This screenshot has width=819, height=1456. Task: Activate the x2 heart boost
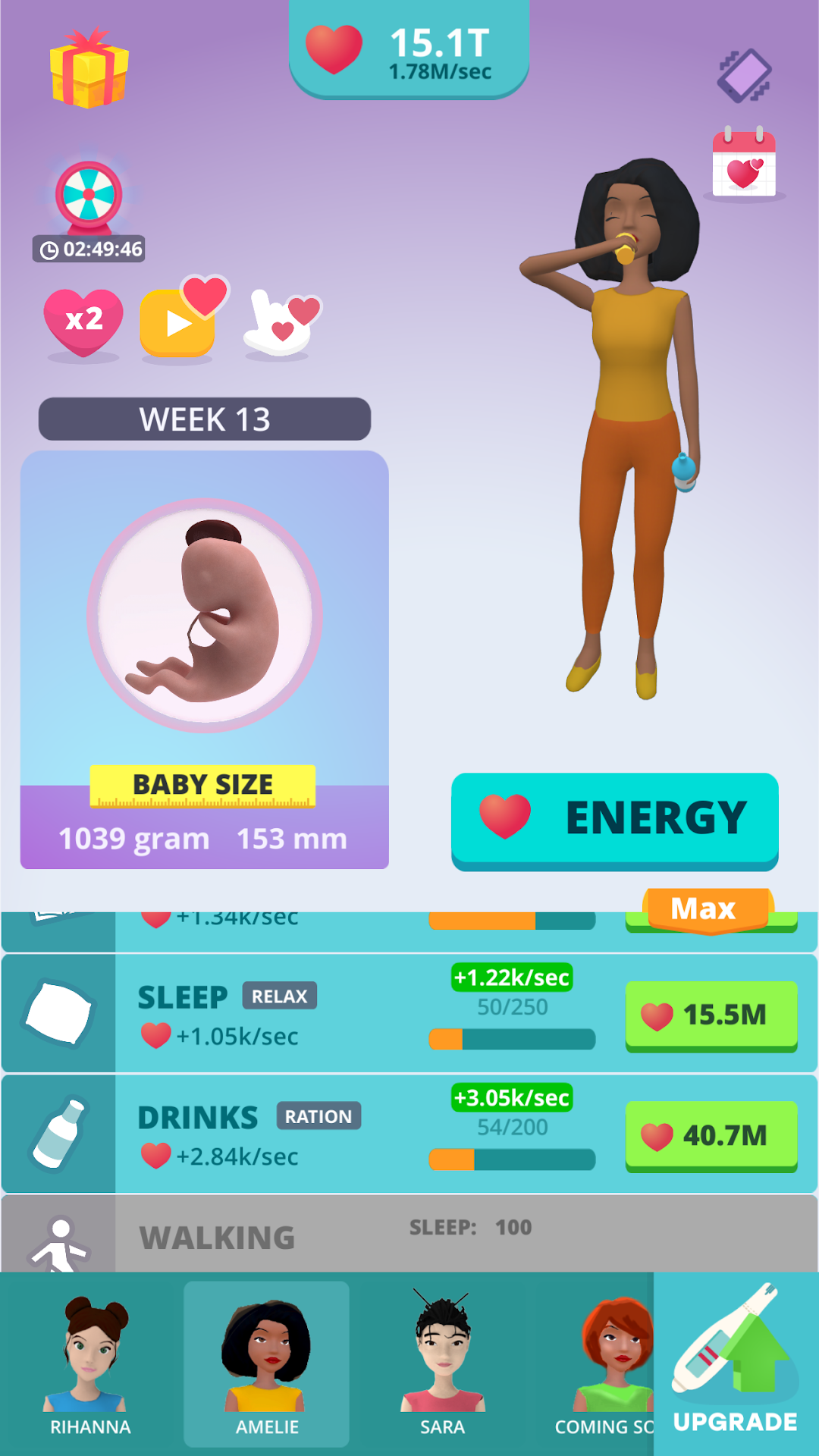[x=83, y=322]
